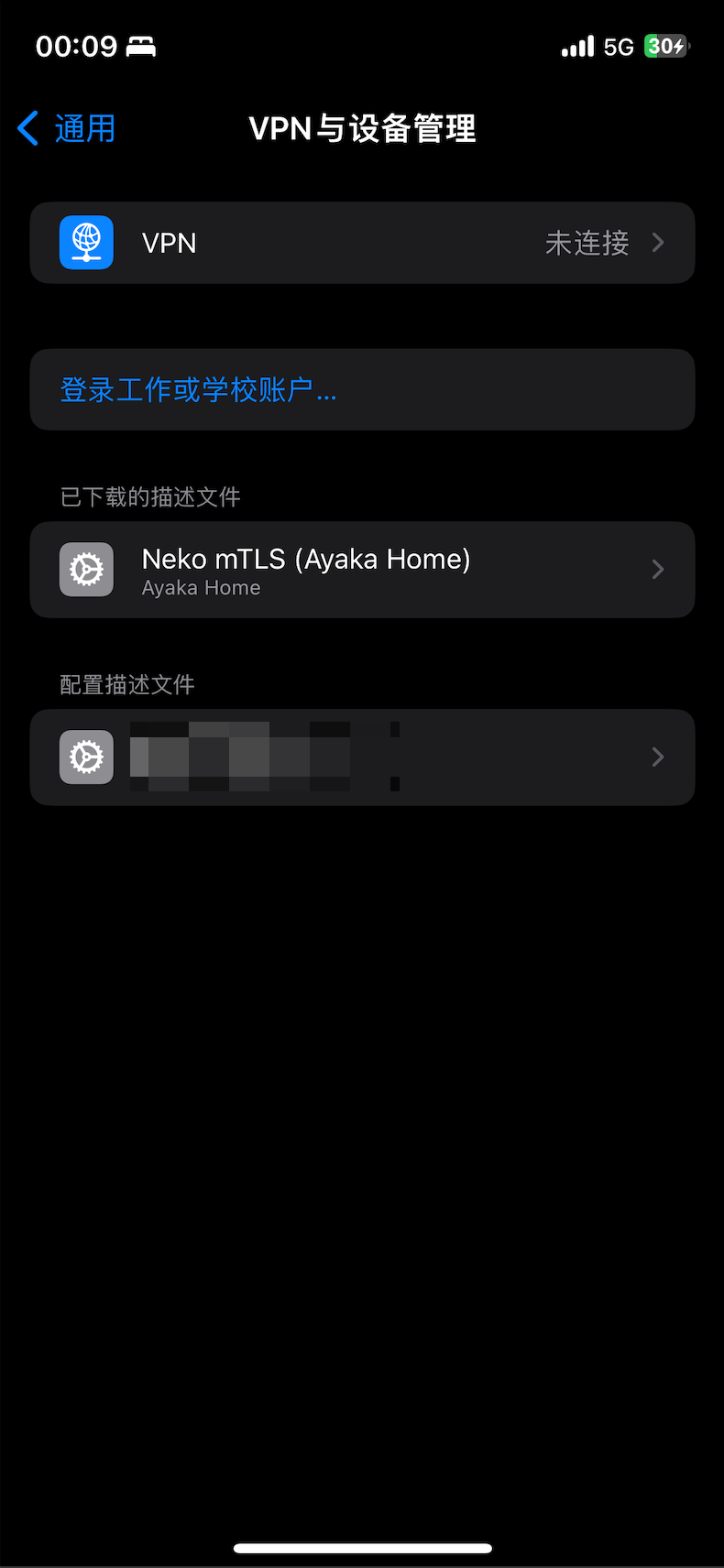Screen dimensions: 724x1568
Task: Tap 登录工作或学校账户 link
Action: (x=199, y=390)
